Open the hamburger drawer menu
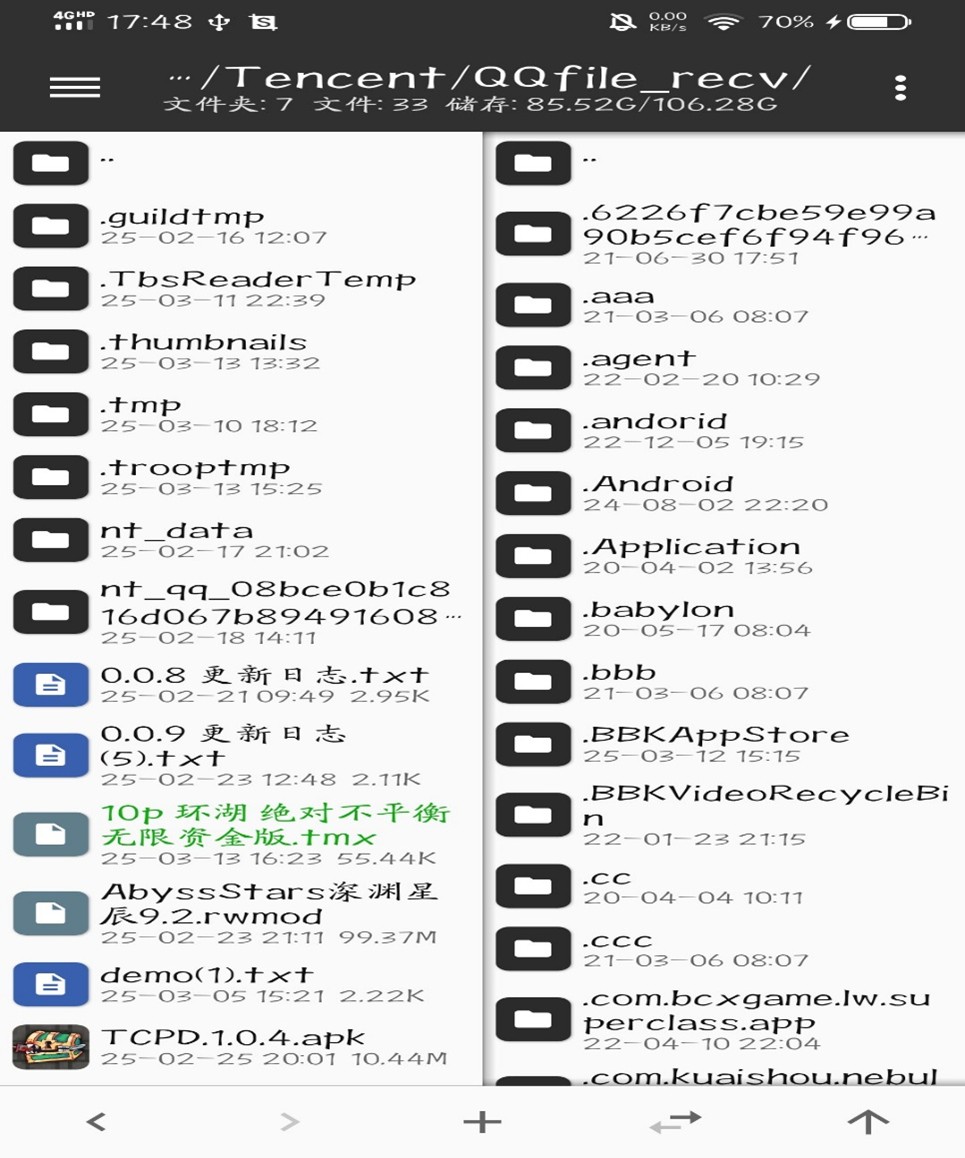This screenshot has height=1158, width=965. click(75, 88)
